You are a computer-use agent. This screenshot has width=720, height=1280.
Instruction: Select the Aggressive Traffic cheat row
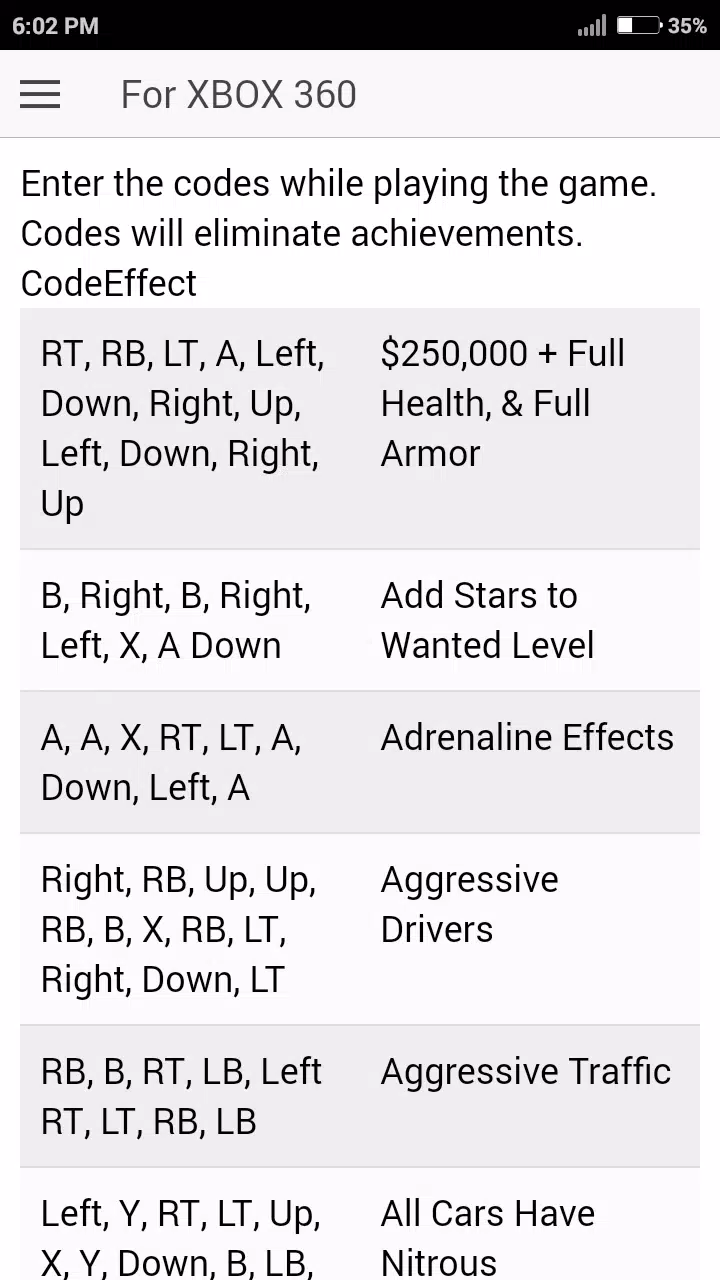point(360,1096)
